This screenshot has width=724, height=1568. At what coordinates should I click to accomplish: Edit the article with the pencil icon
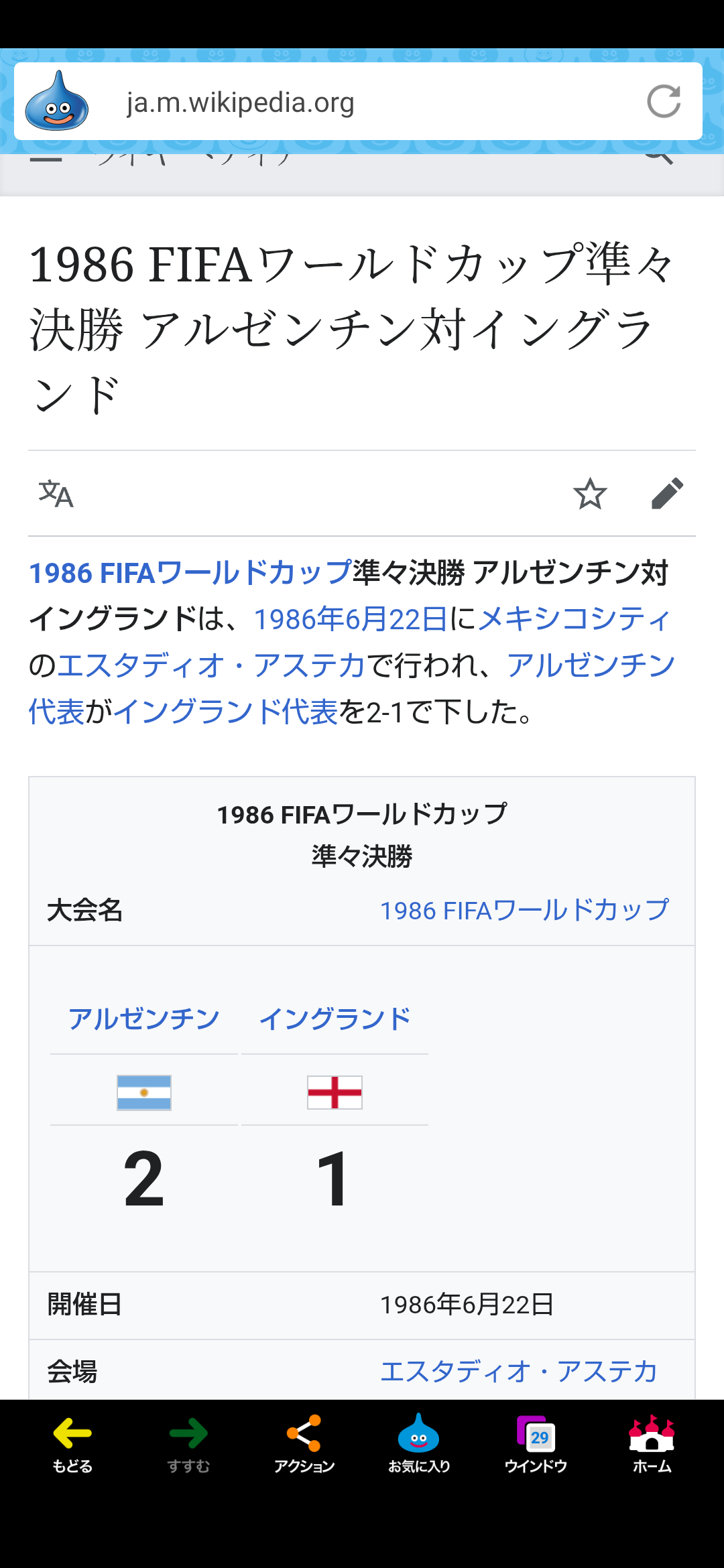667,494
